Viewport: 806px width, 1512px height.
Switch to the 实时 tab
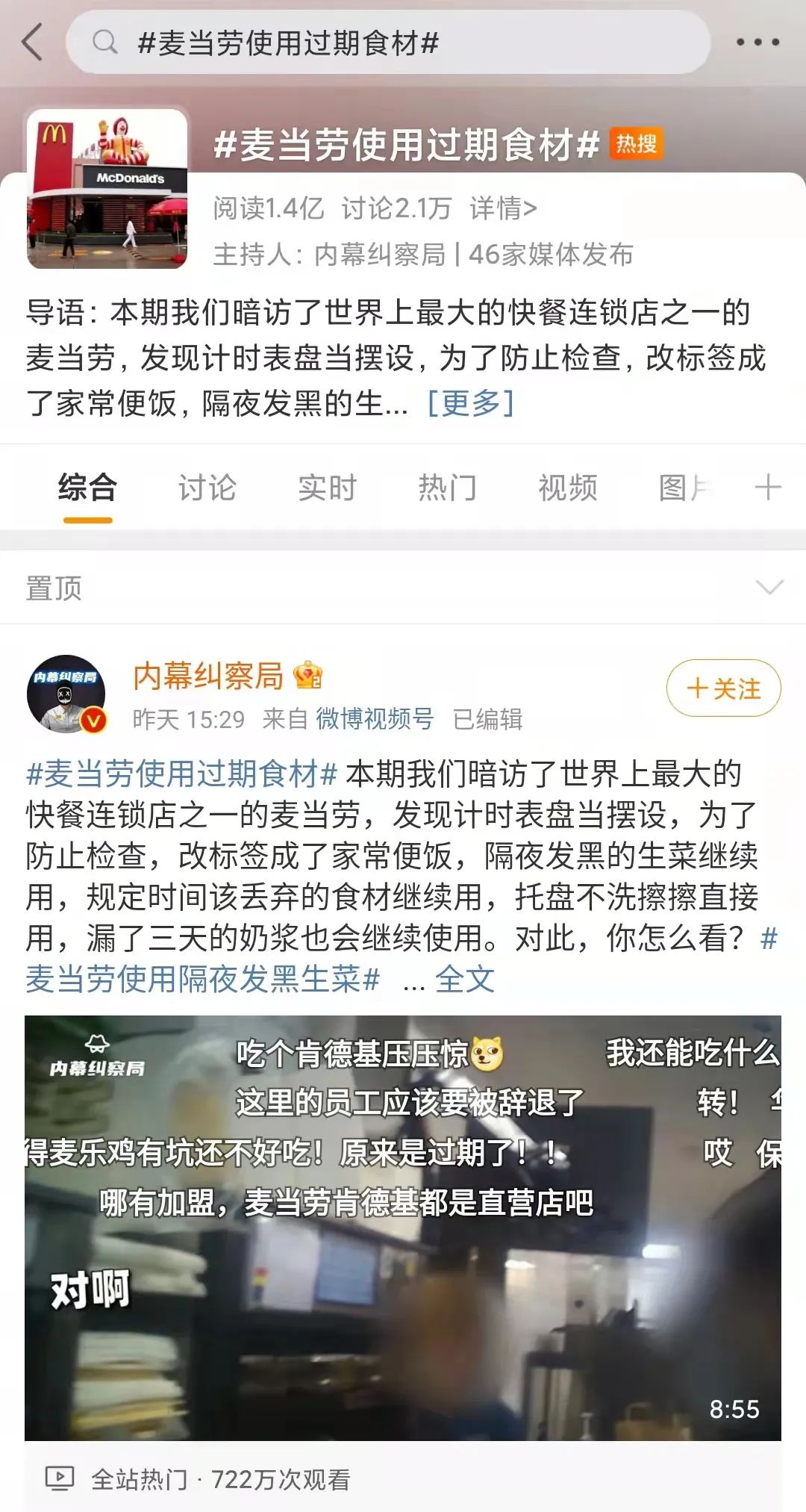(x=327, y=488)
